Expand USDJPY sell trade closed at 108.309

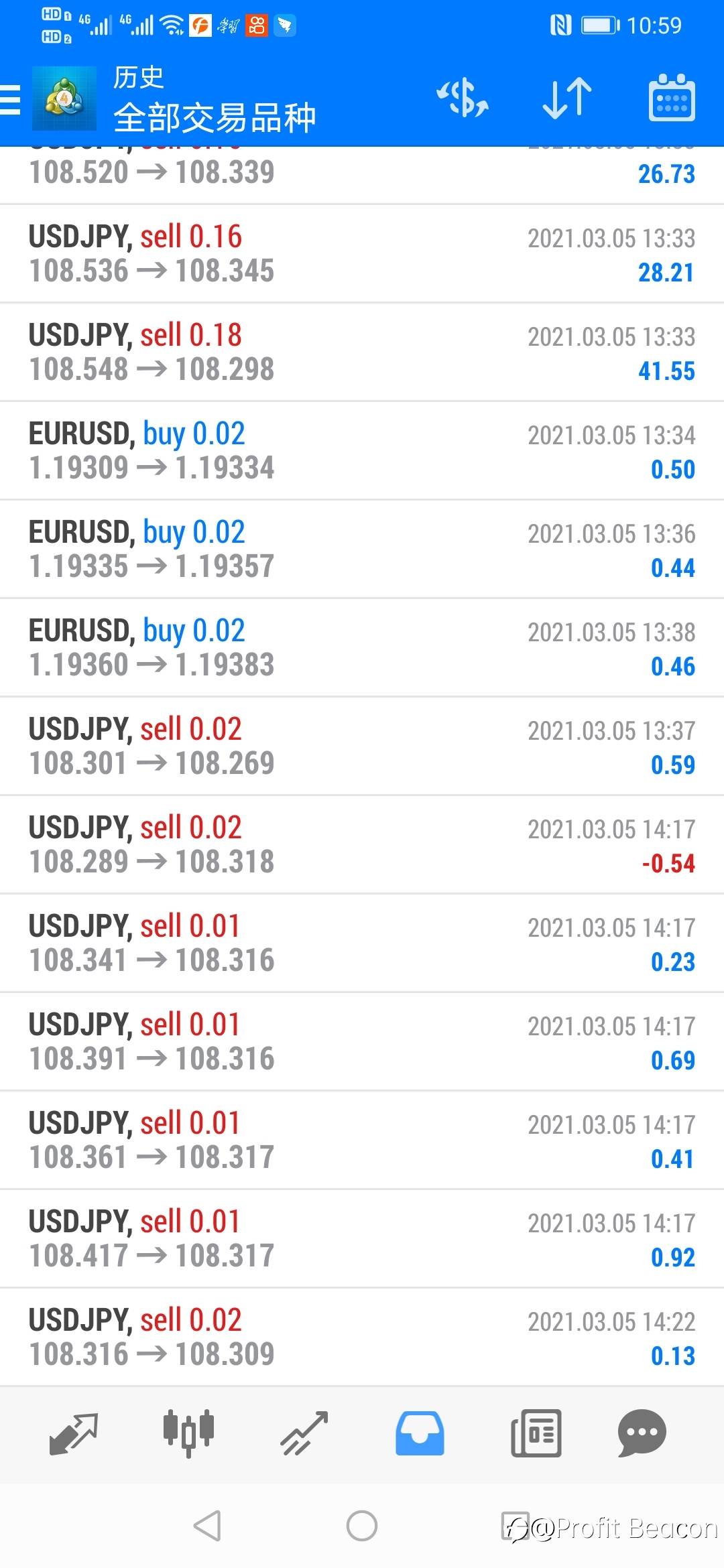(362, 1337)
